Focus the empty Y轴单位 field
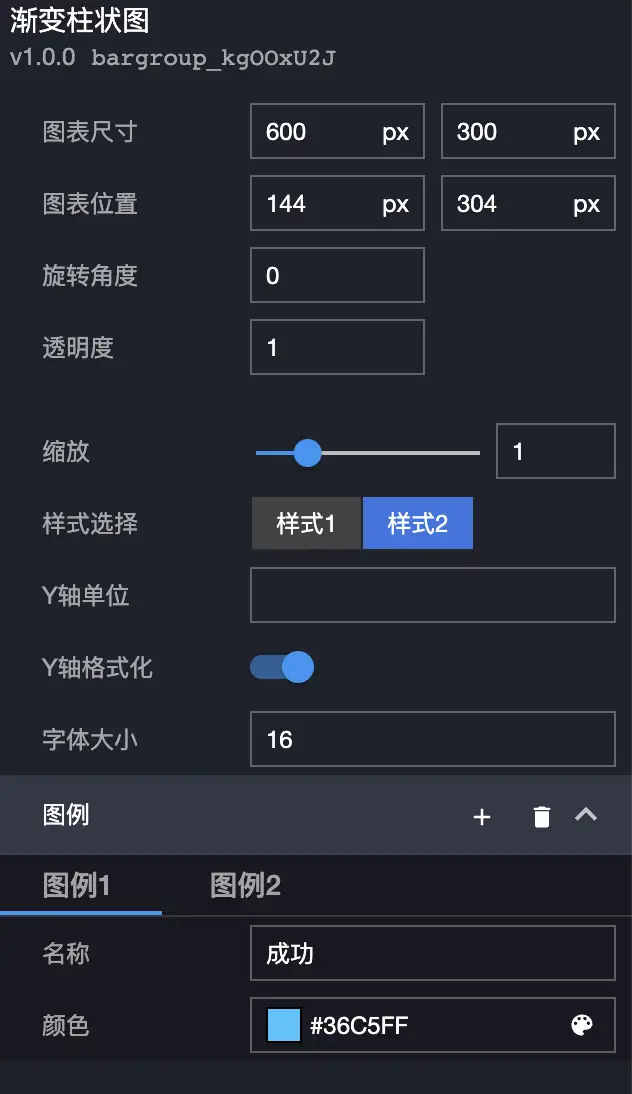 point(432,596)
